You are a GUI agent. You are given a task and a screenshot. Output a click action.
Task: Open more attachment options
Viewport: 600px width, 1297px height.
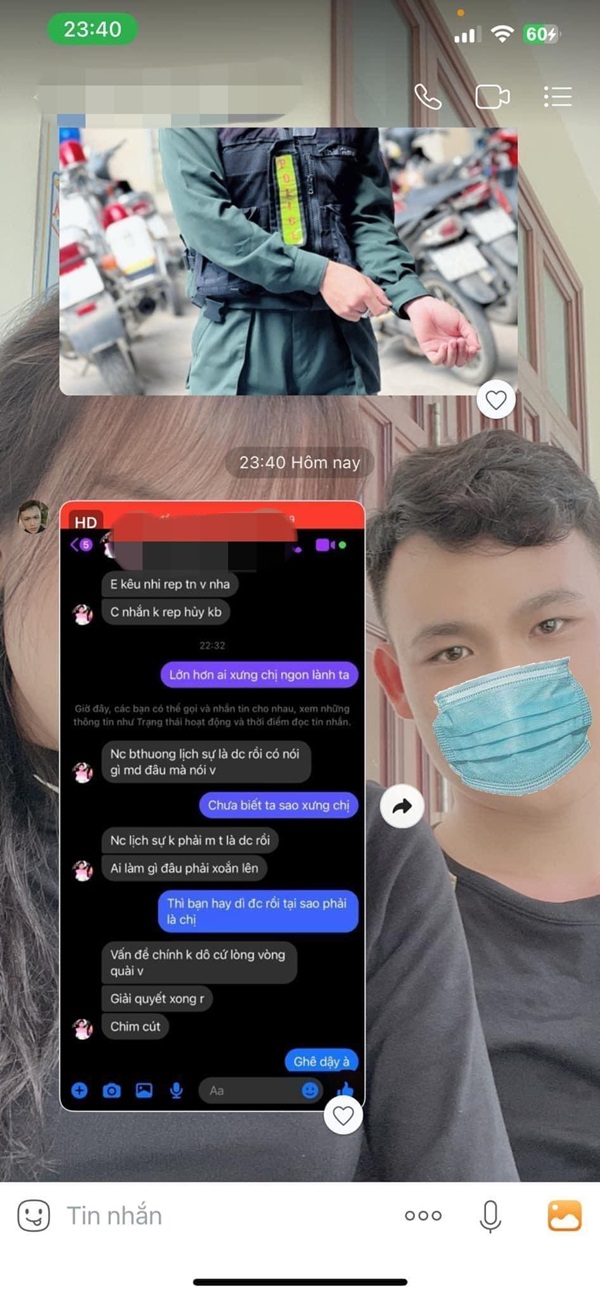pyautogui.click(x=423, y=1215)
